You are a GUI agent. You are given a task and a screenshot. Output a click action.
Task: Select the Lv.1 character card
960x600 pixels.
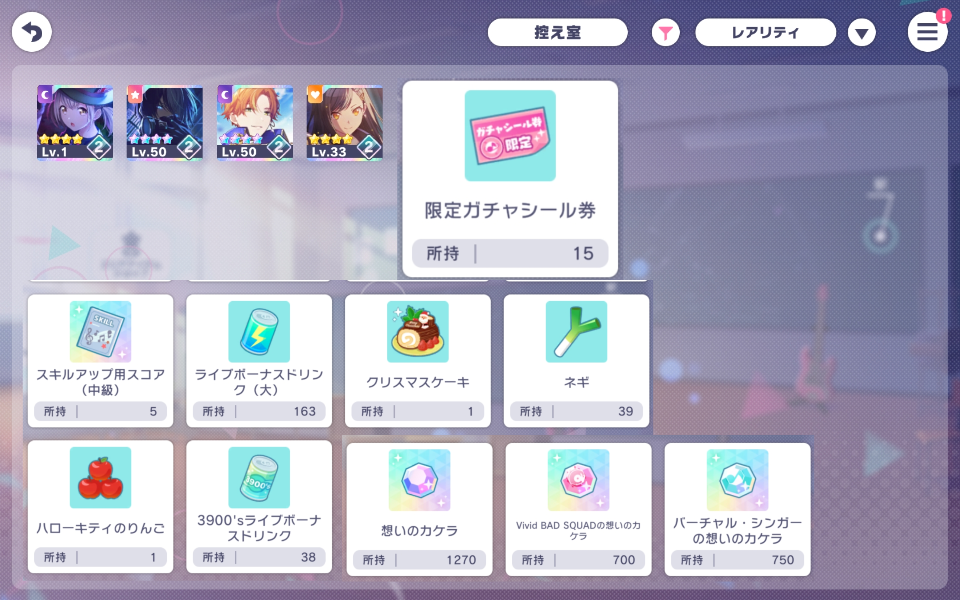point(75,123)
